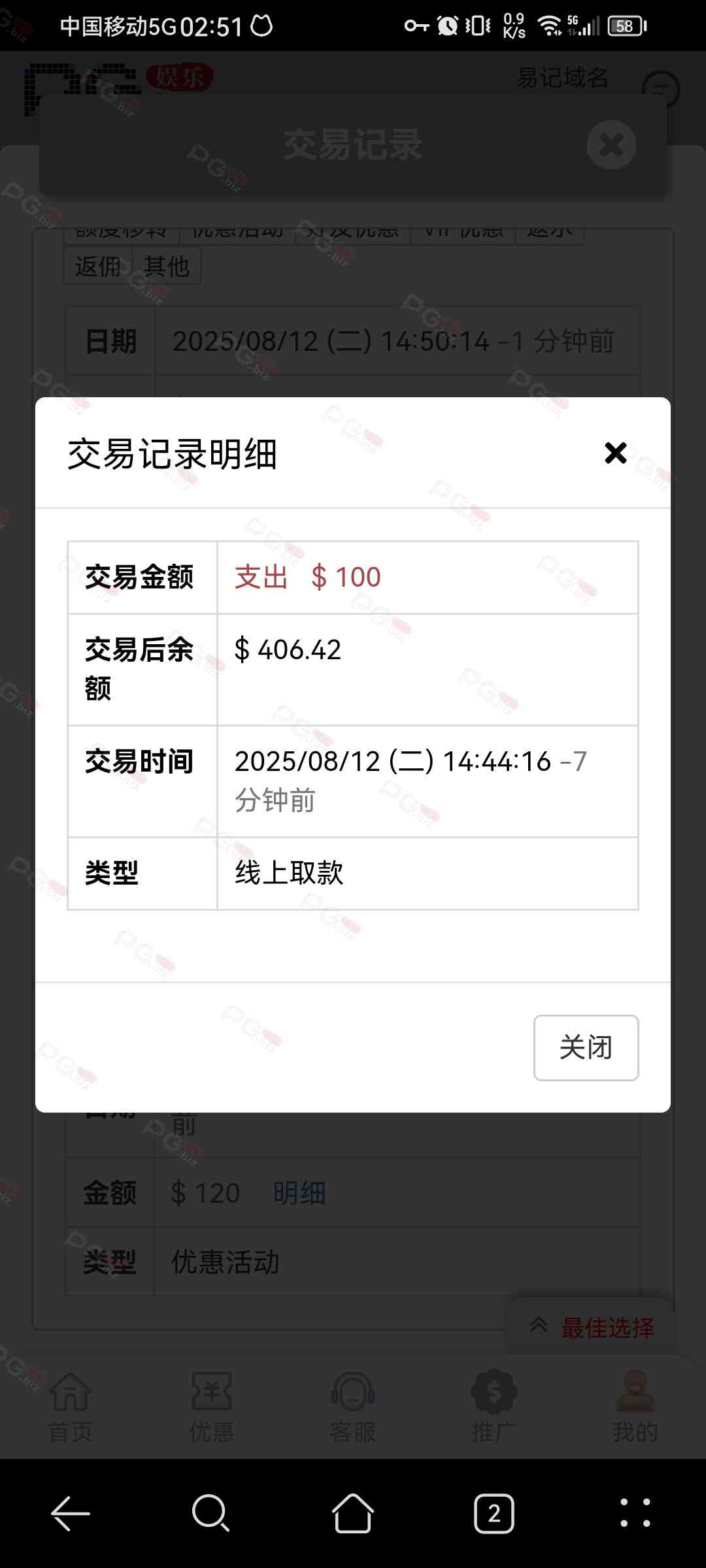Tap the 关闭 button
The width and height of the screenshot is (706, 1568).
click(x=586, y=1047)
